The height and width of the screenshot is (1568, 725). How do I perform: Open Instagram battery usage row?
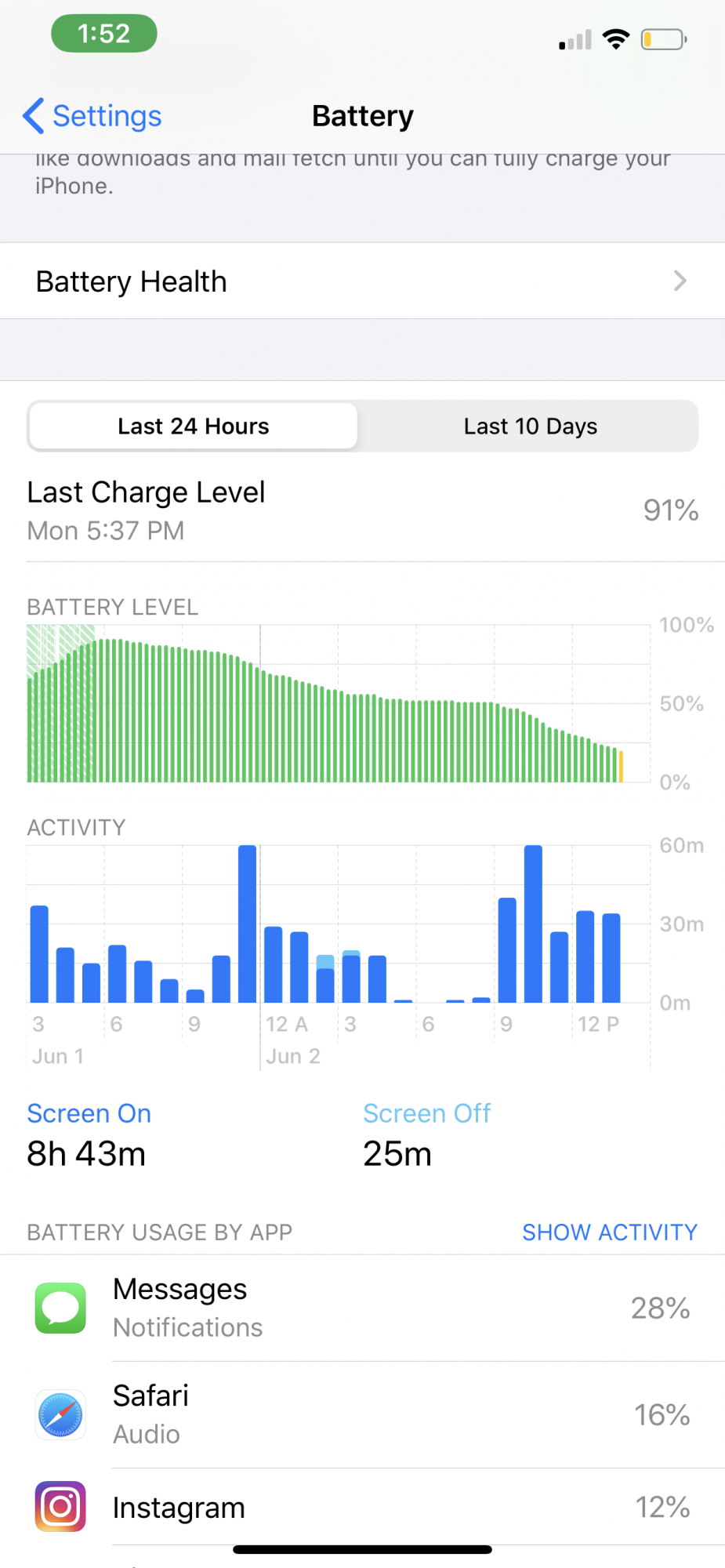click(362, 1507)
